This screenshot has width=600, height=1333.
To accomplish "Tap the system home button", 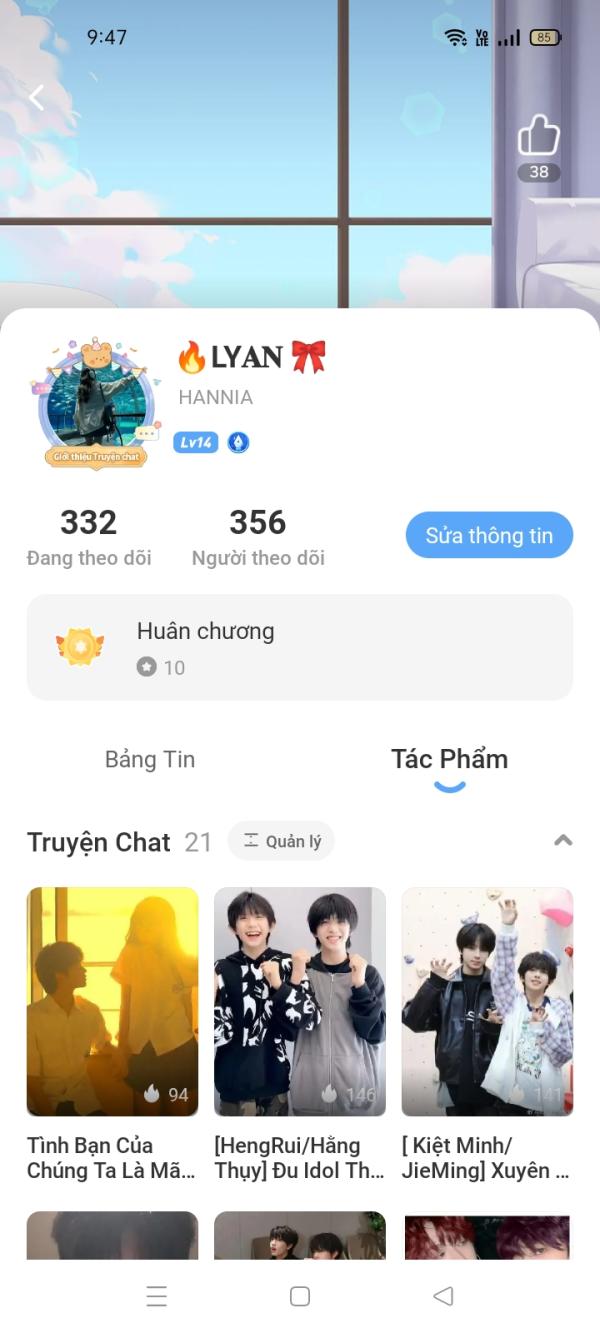I will [299, 1296].
